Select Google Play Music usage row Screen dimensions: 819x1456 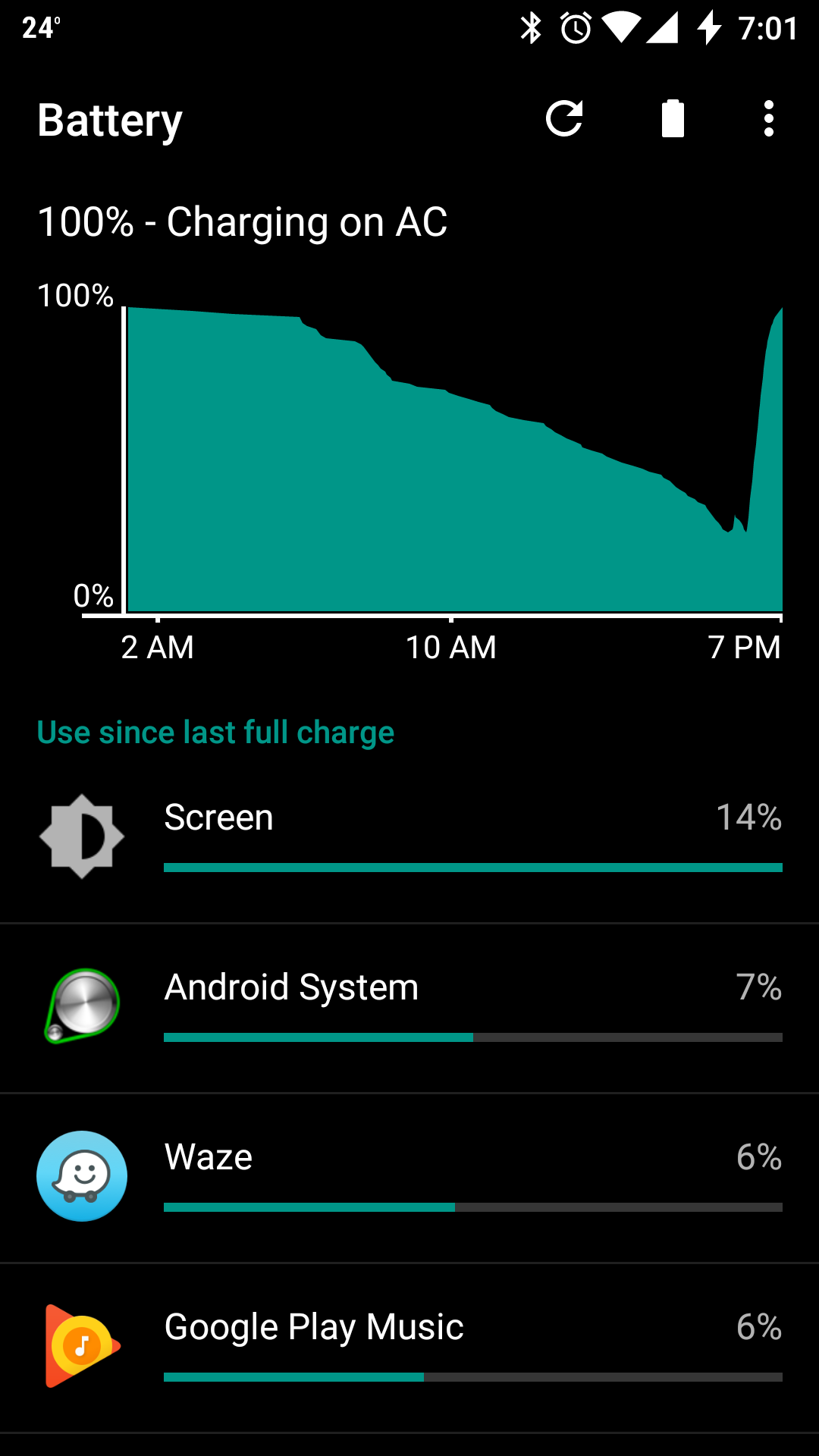click(x=409, y=1348)
